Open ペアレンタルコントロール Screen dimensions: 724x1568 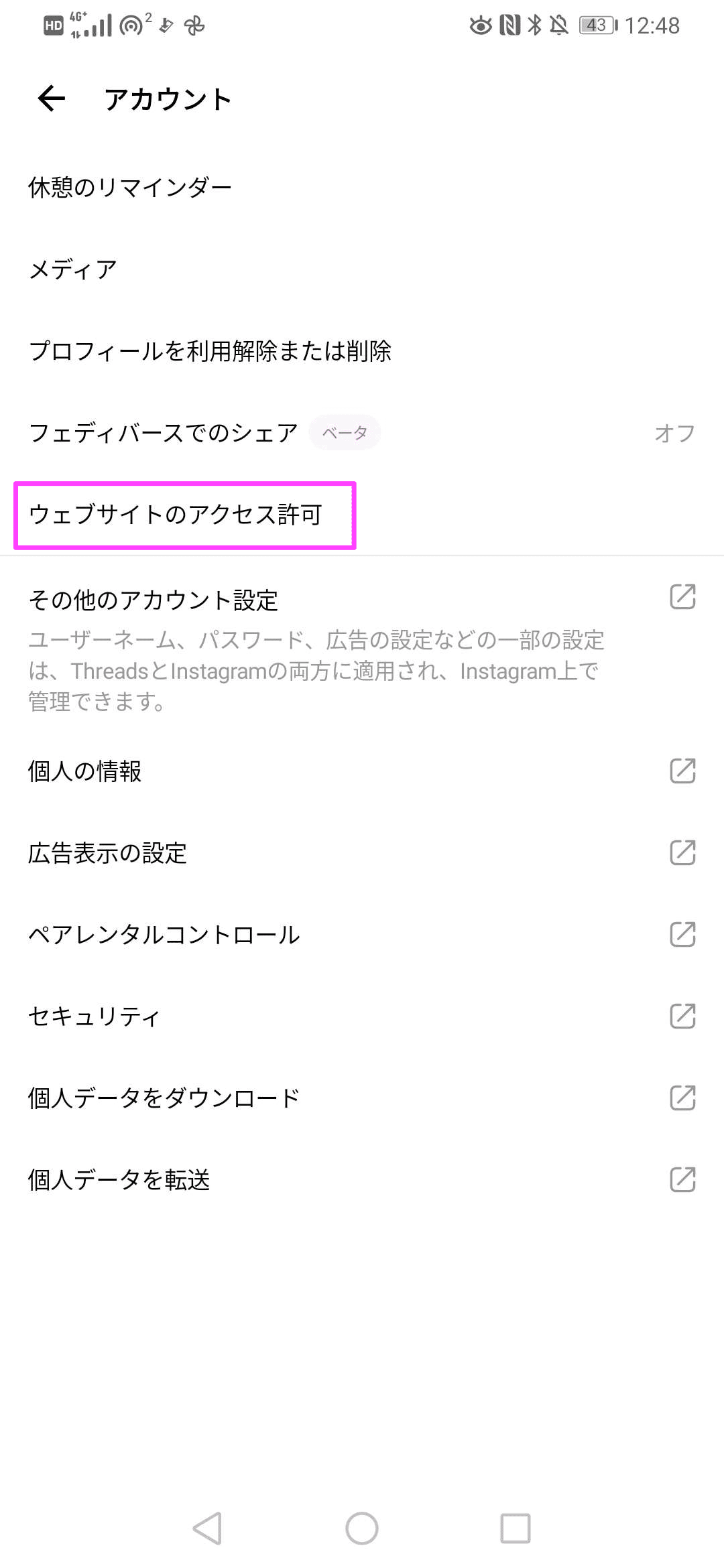362,934
